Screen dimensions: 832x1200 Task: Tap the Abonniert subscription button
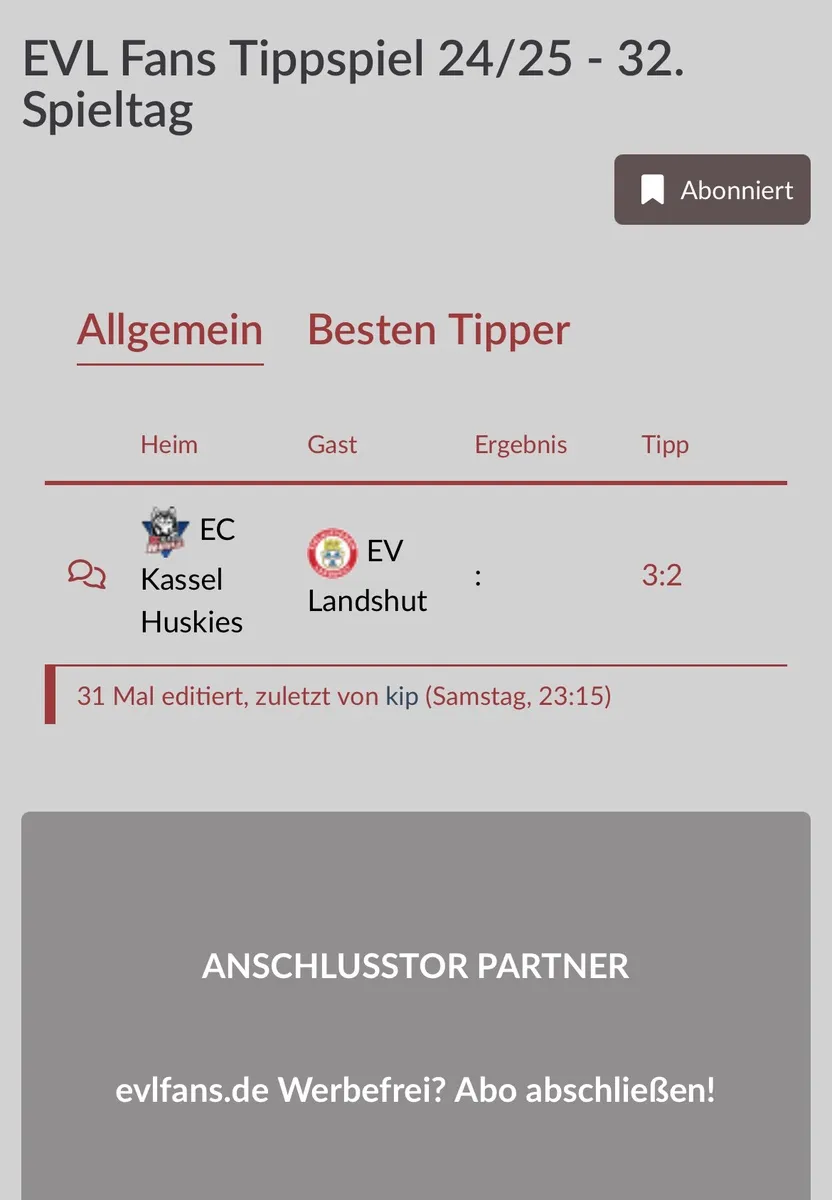point(712,190)
